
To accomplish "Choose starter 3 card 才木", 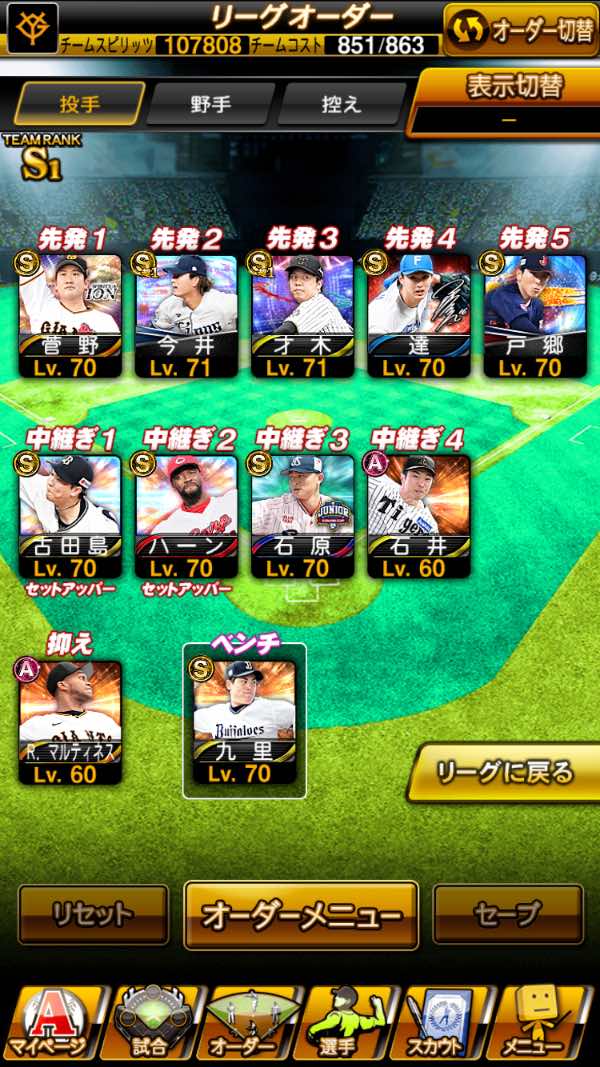I will click(303, 316).
